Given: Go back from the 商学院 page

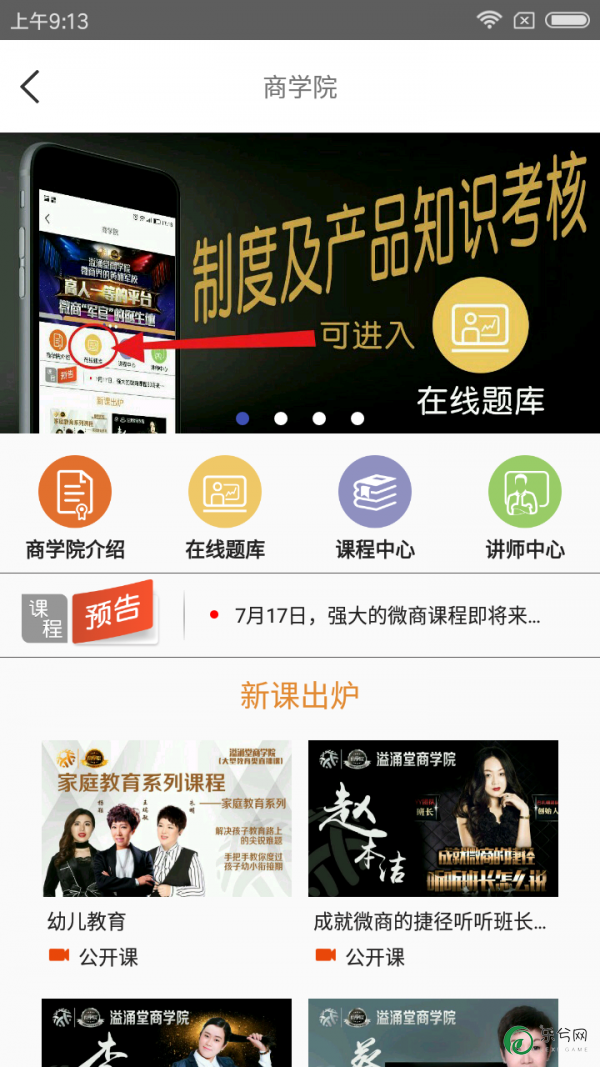Looking at the screenshot, I should pos(31,88).
